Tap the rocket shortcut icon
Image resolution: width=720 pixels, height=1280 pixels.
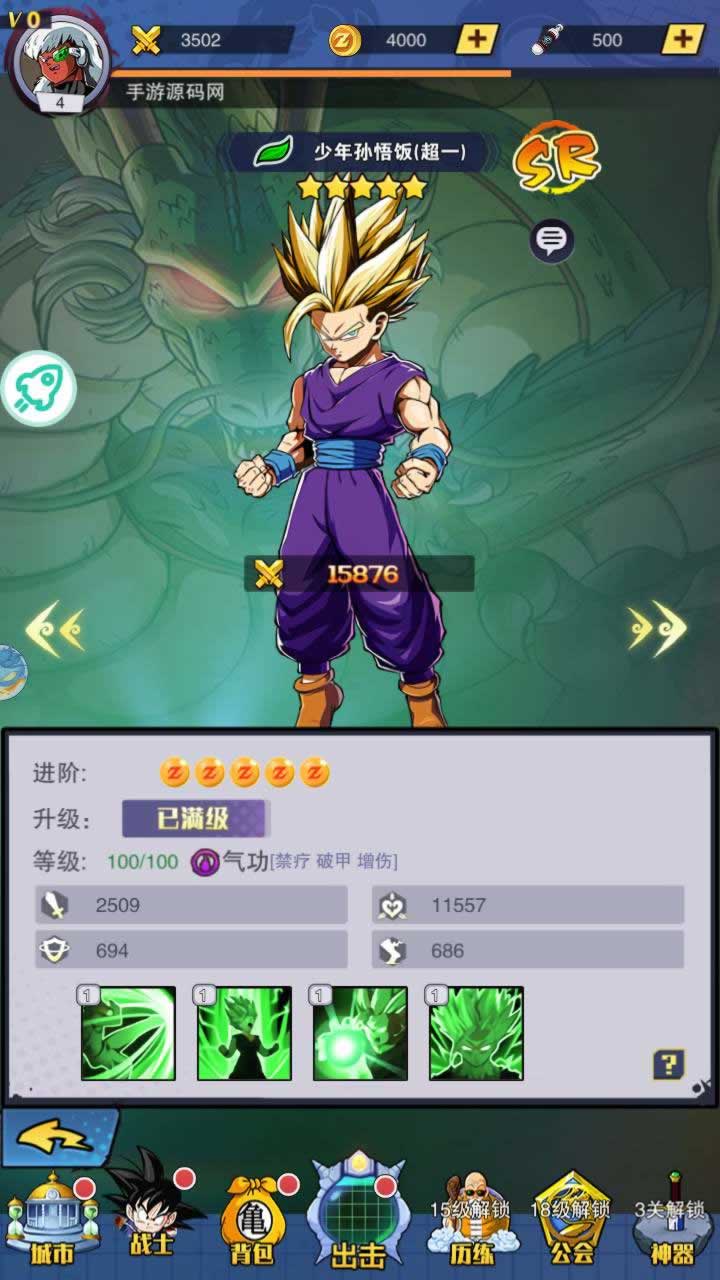pos(40,389)
